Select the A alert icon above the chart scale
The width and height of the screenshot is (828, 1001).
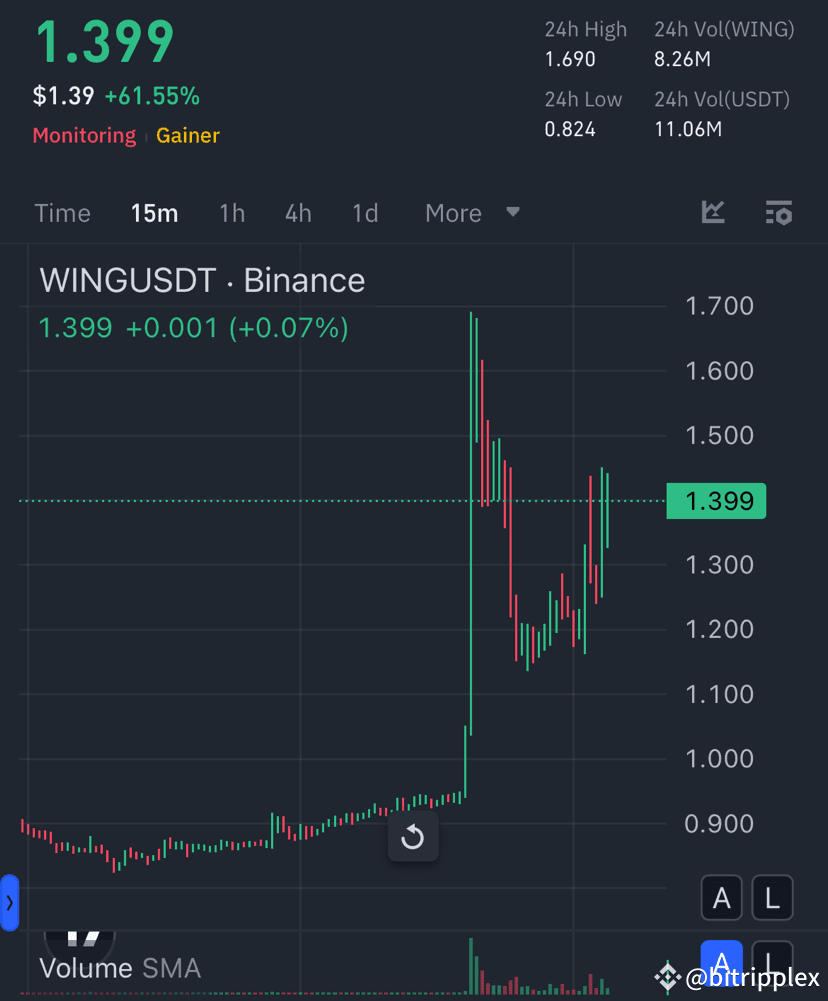coord(721,897)
